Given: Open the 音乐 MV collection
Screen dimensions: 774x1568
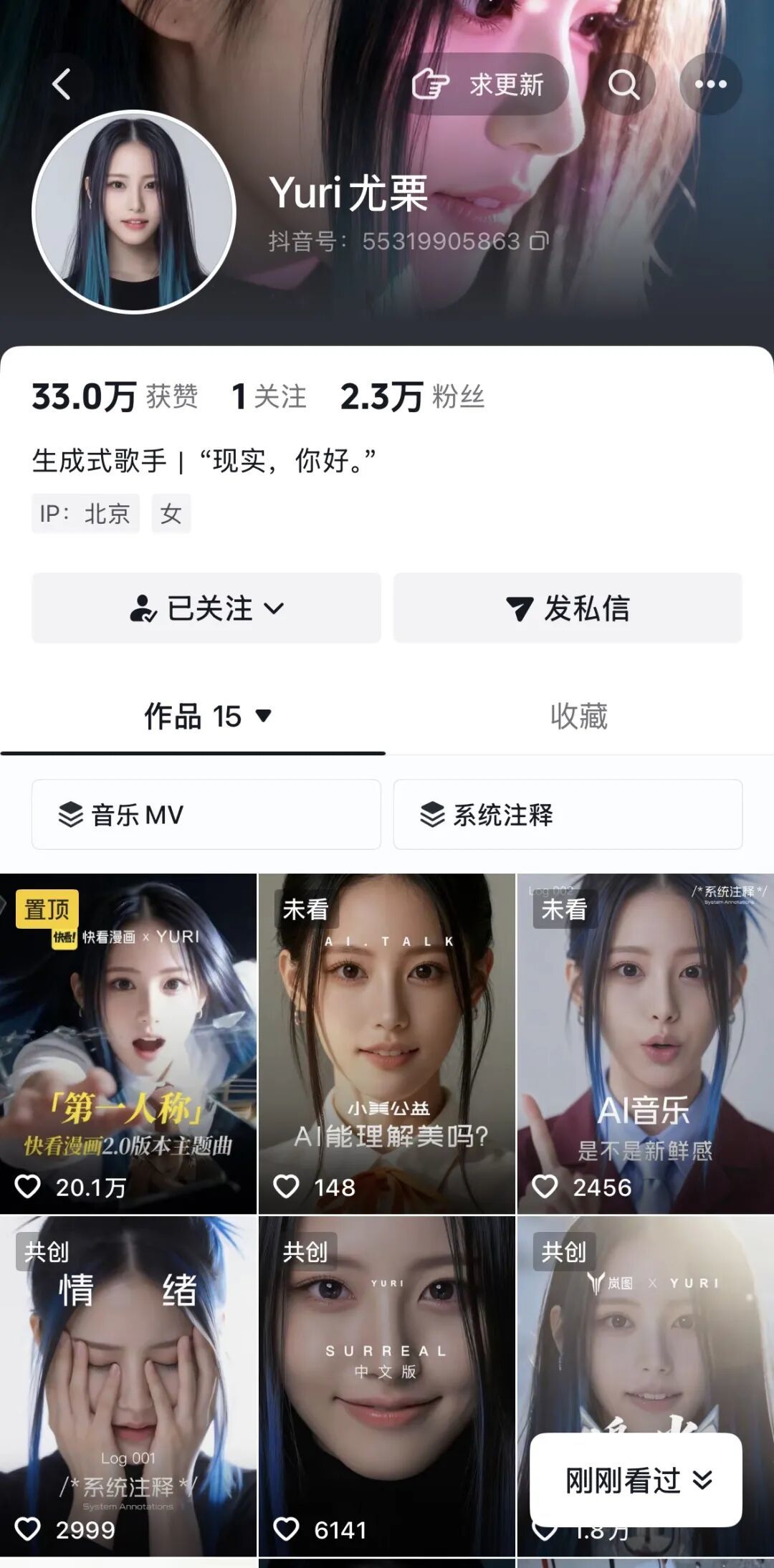Looking at the screenshot, I should click(x=206, y=815).
